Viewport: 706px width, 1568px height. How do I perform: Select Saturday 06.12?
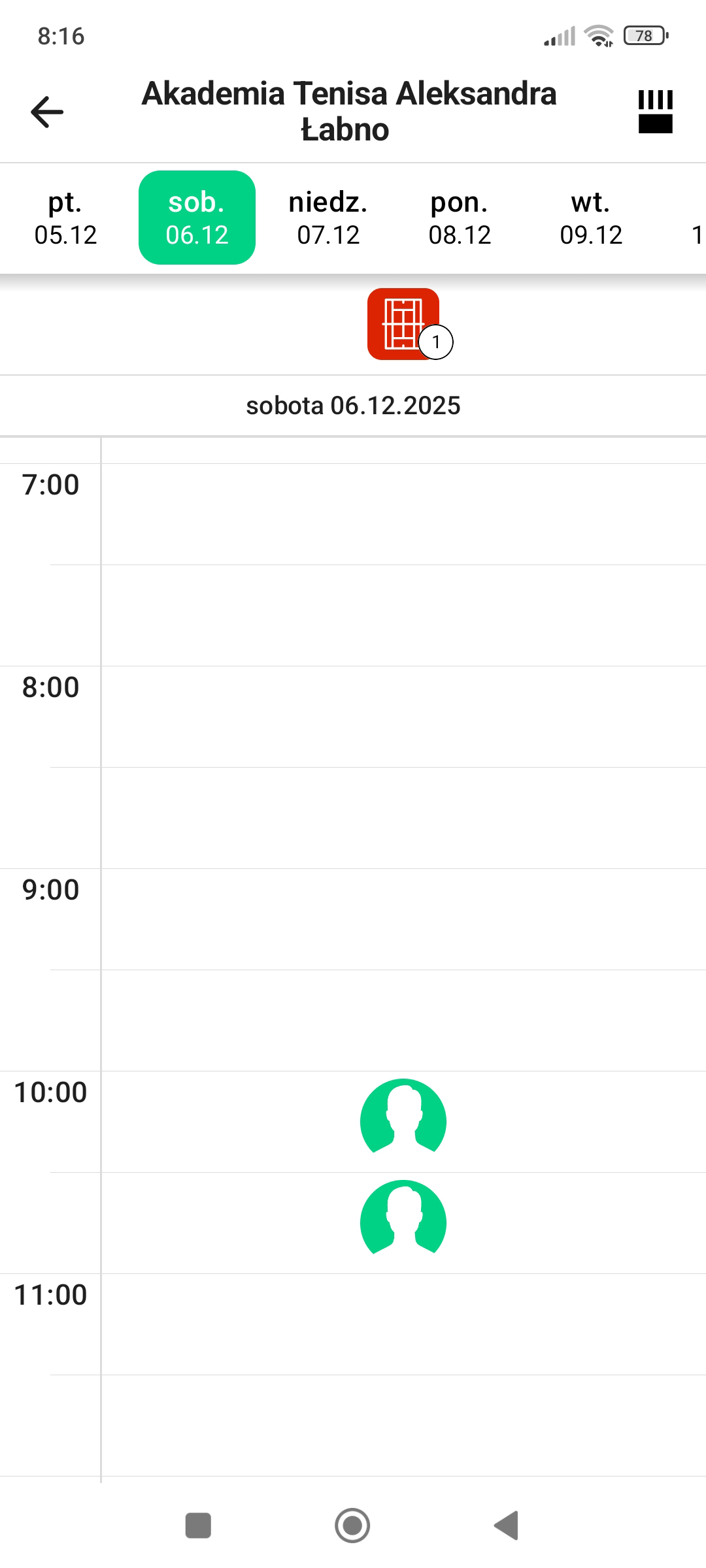coord(197,218)
